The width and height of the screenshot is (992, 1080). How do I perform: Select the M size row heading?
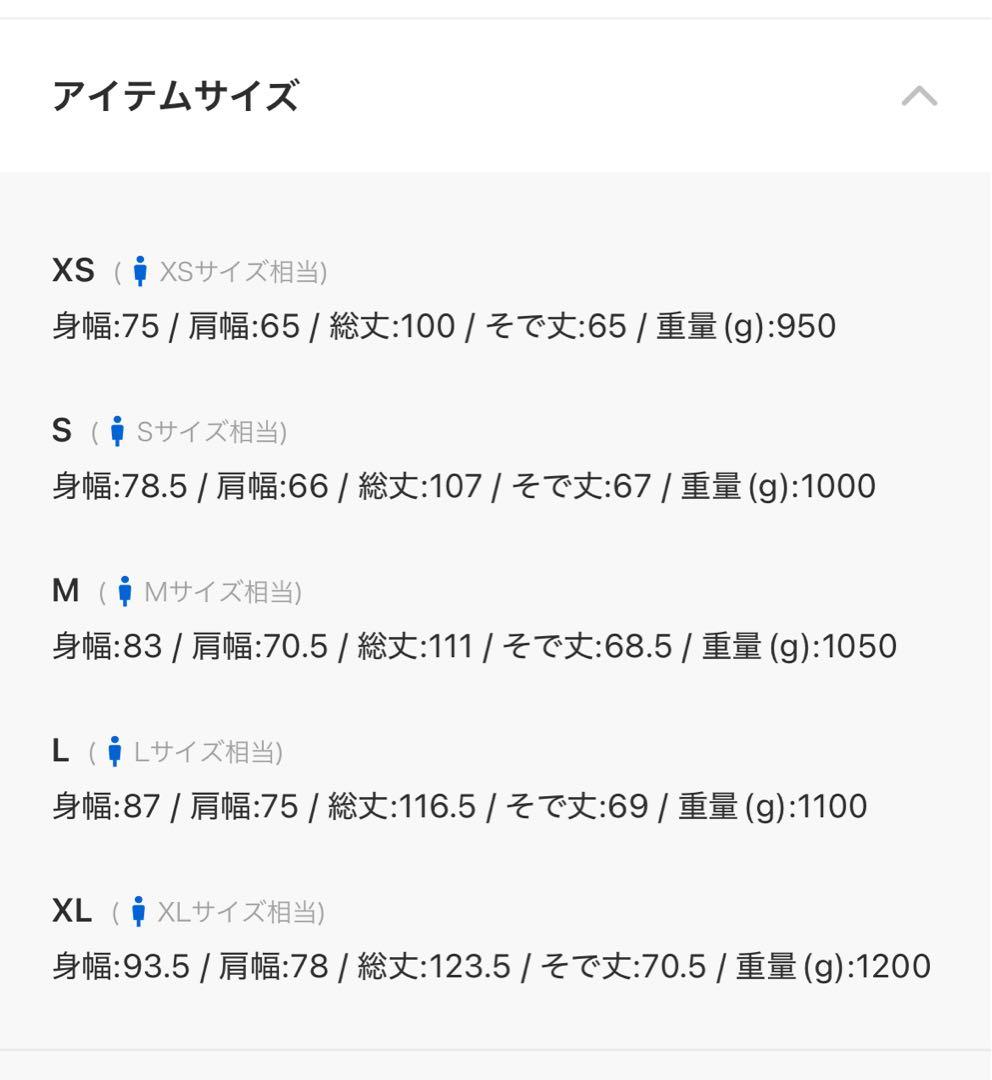67,588
